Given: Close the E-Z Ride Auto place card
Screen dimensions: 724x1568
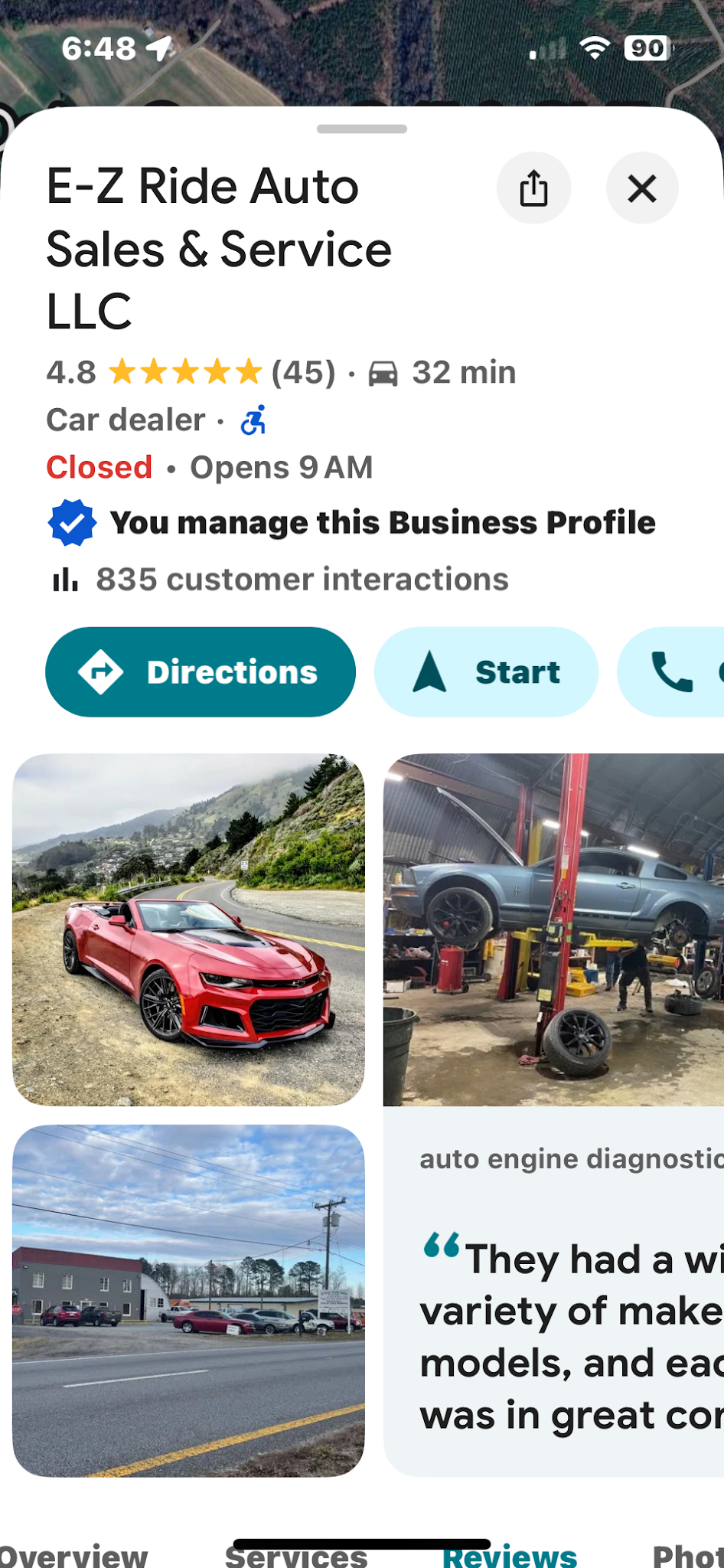Looking at the screenshot, I should 642,188.
